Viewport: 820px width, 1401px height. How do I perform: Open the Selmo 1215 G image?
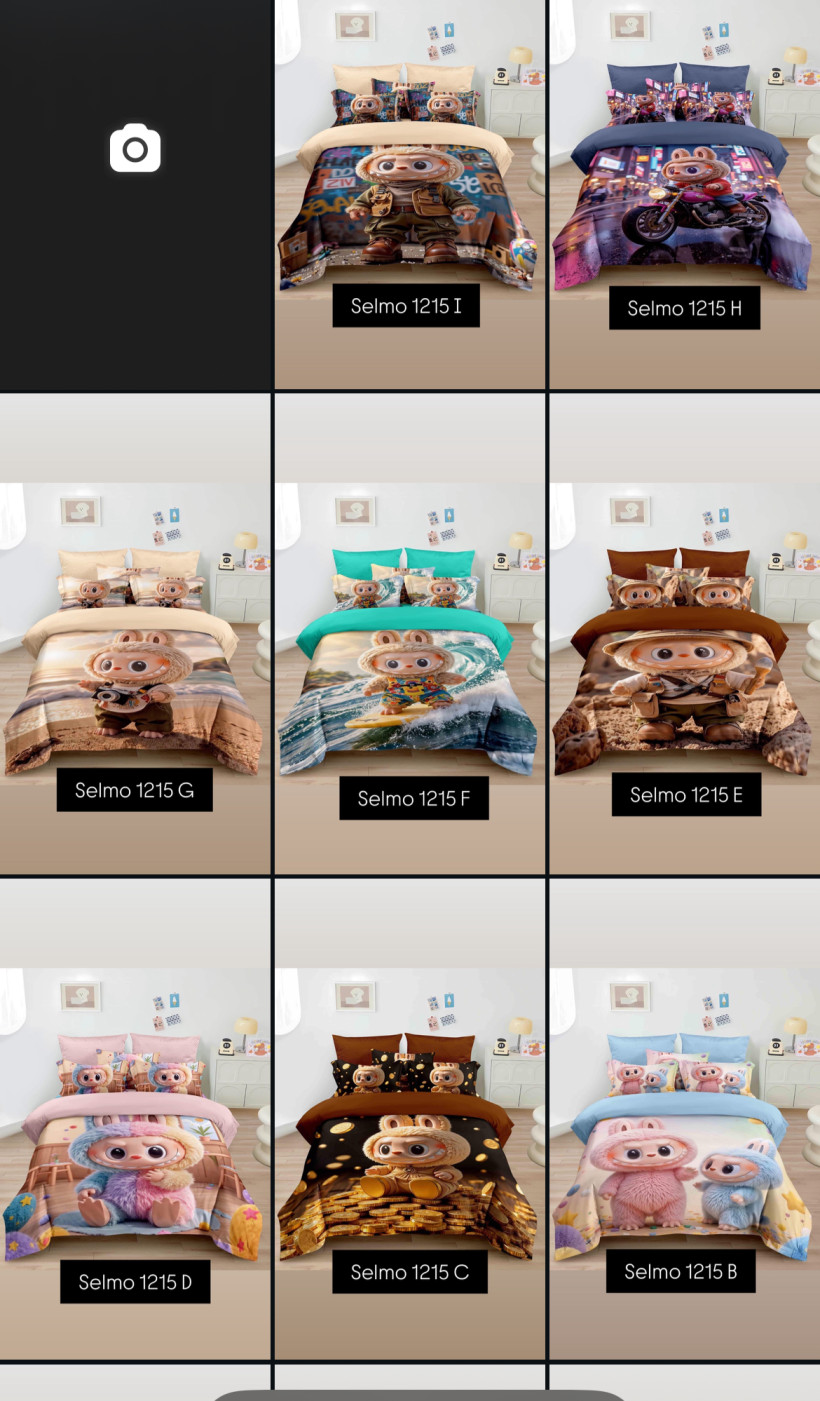(x=135, y=635)
